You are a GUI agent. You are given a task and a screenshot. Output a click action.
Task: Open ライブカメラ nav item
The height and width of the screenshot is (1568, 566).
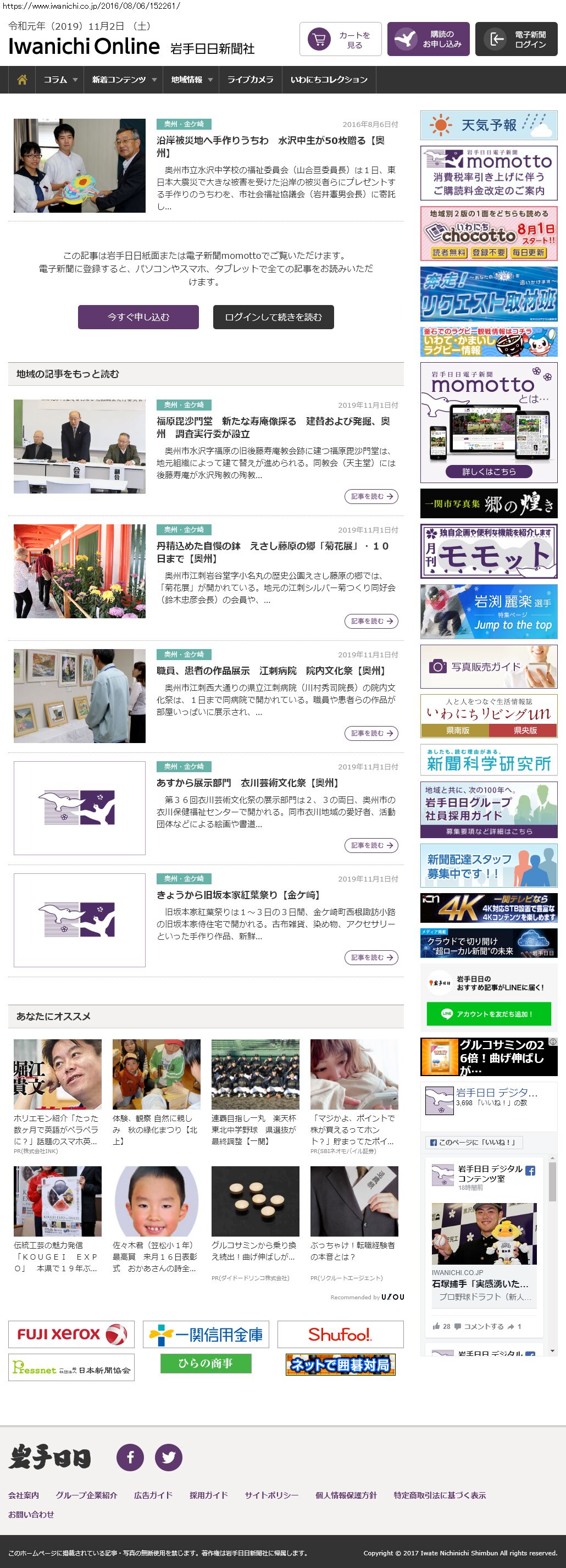click(x=250, y=80)
